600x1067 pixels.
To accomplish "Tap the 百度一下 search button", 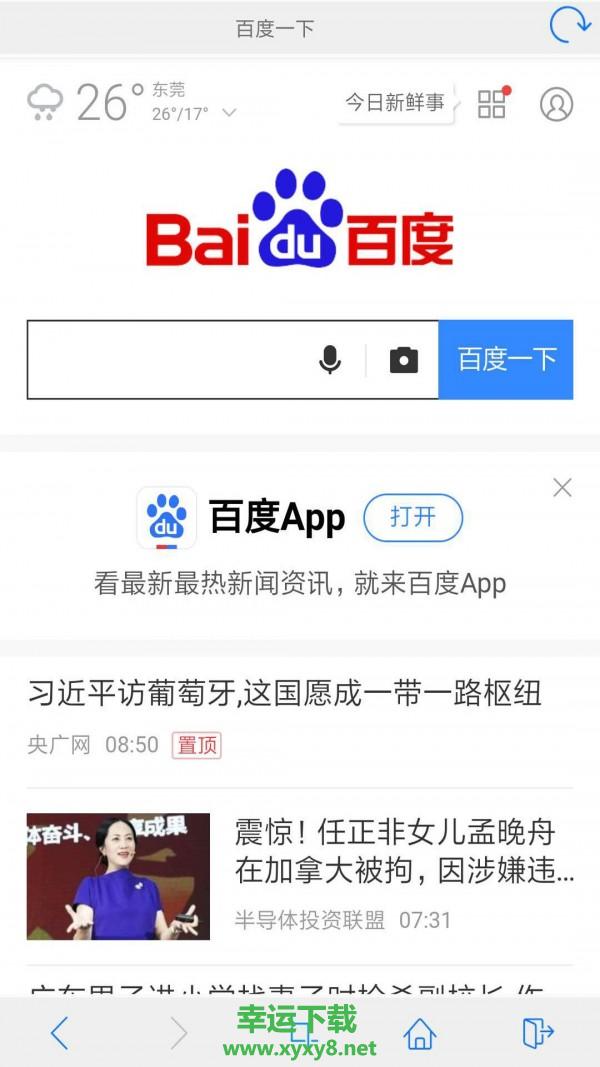I will click(506, 360).
